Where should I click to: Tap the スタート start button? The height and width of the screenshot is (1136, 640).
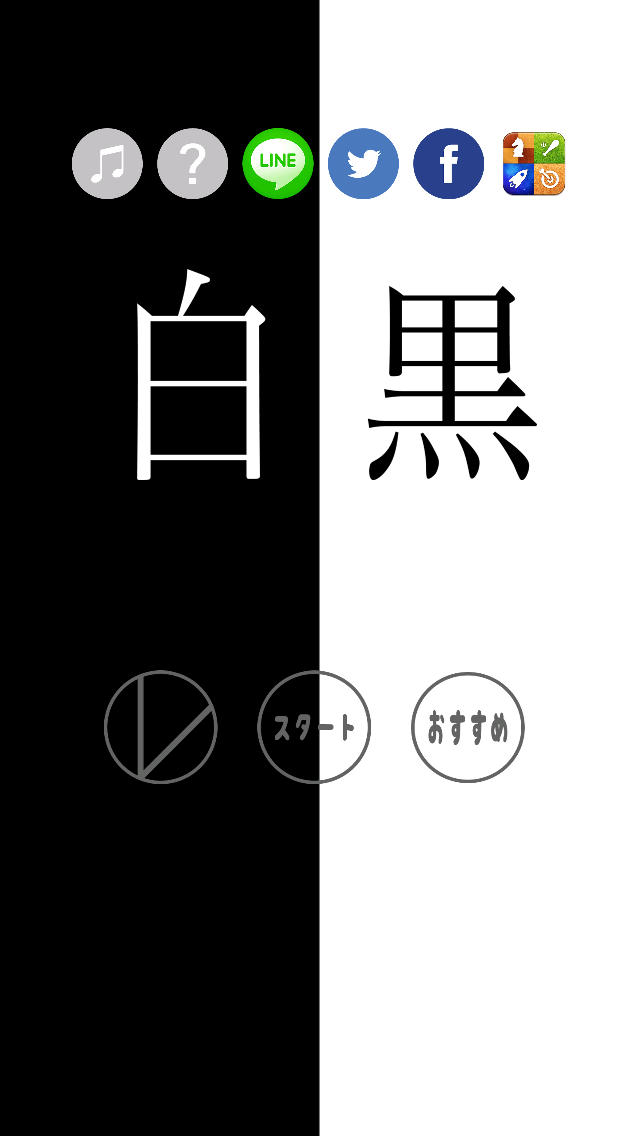click(x=314, y=727)
